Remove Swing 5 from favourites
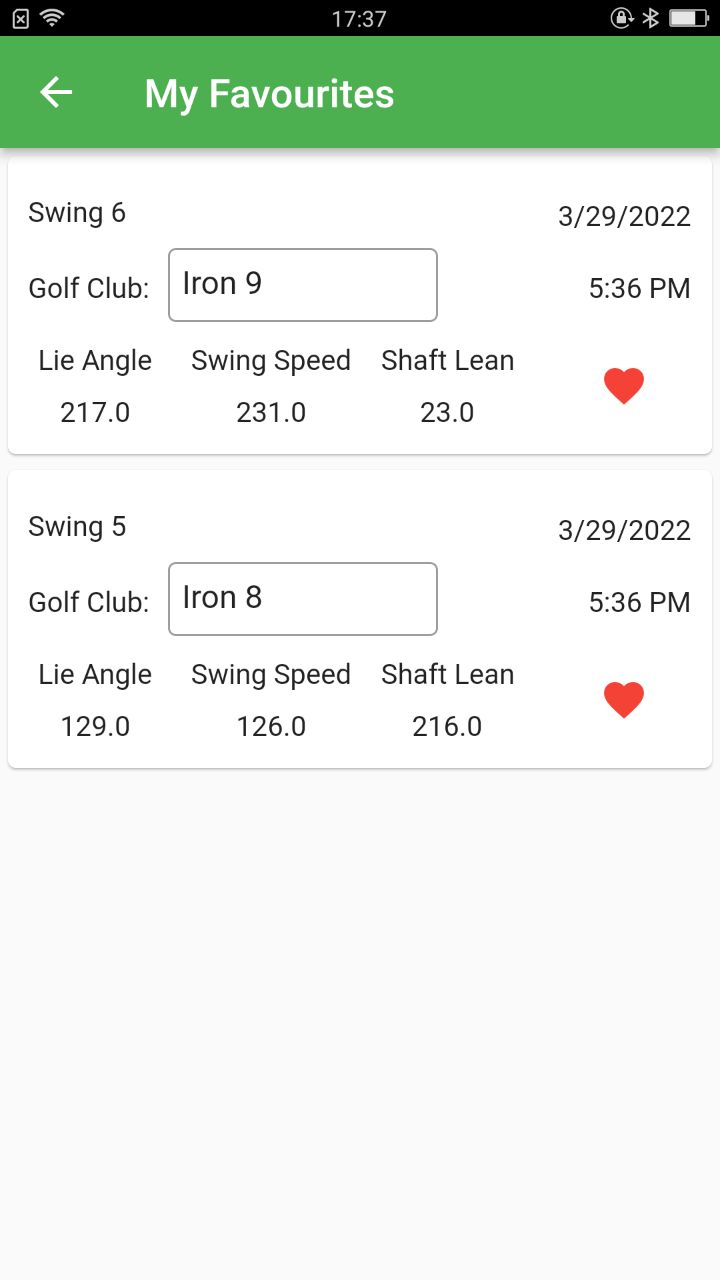 pos(624,700)
